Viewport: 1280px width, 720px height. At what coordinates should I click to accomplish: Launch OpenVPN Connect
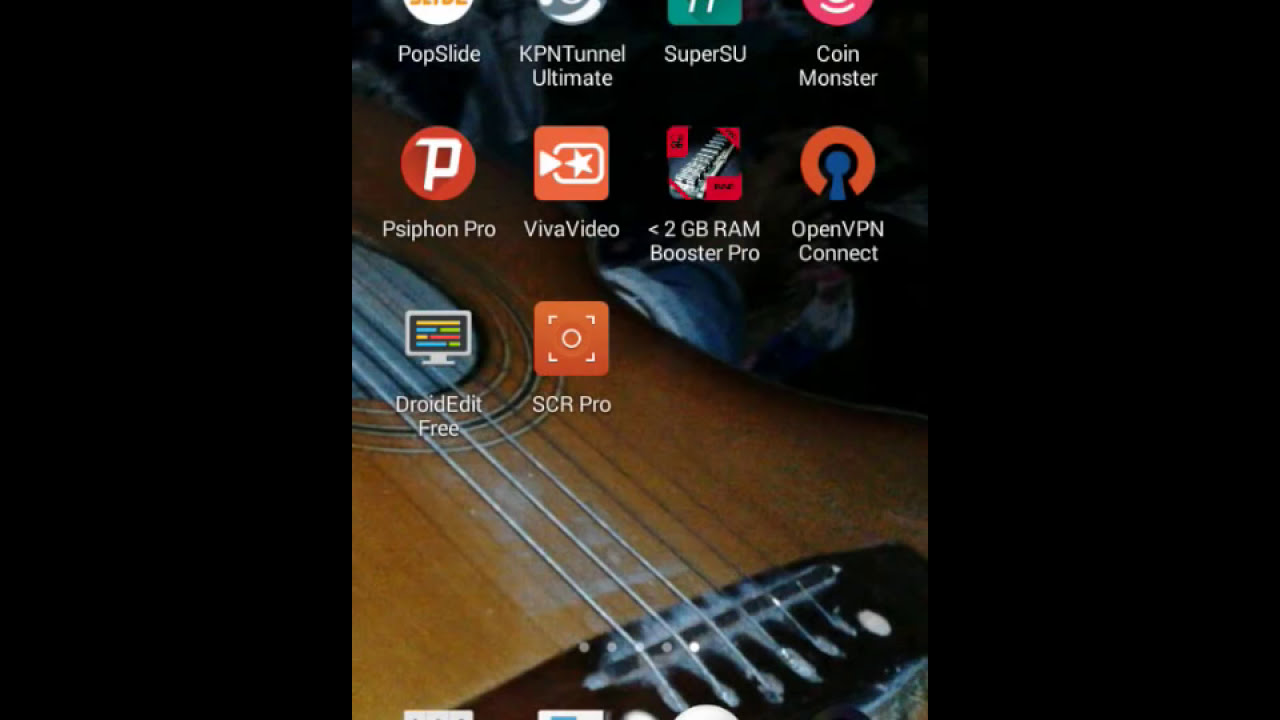(837, 164)
